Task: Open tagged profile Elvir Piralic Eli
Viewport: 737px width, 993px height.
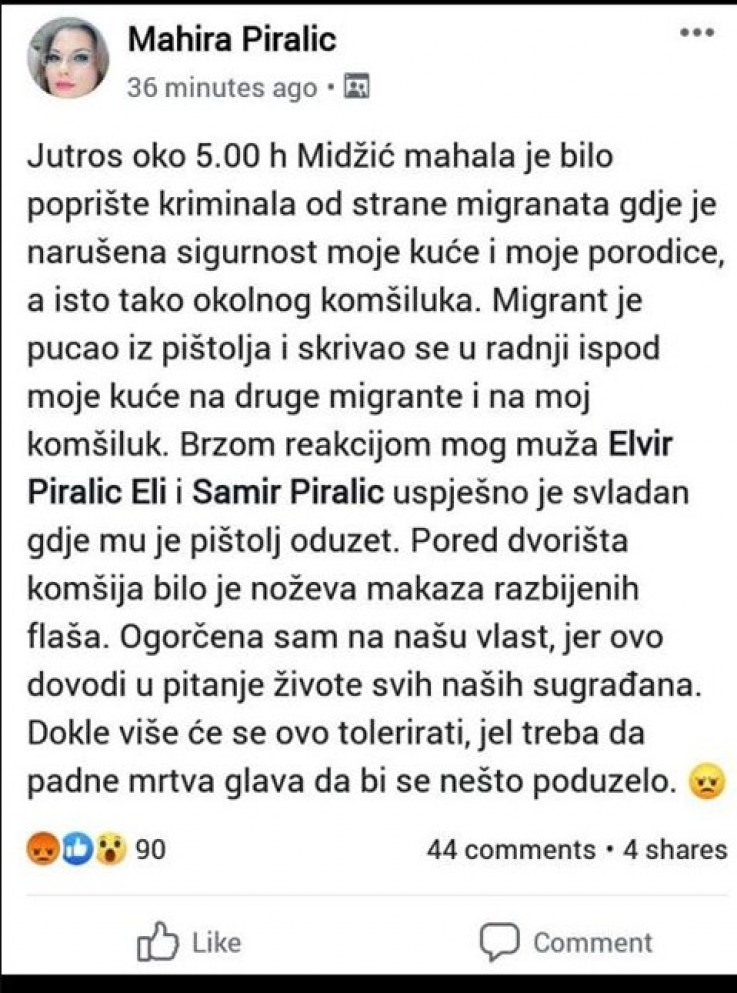Action: point(642,444)
